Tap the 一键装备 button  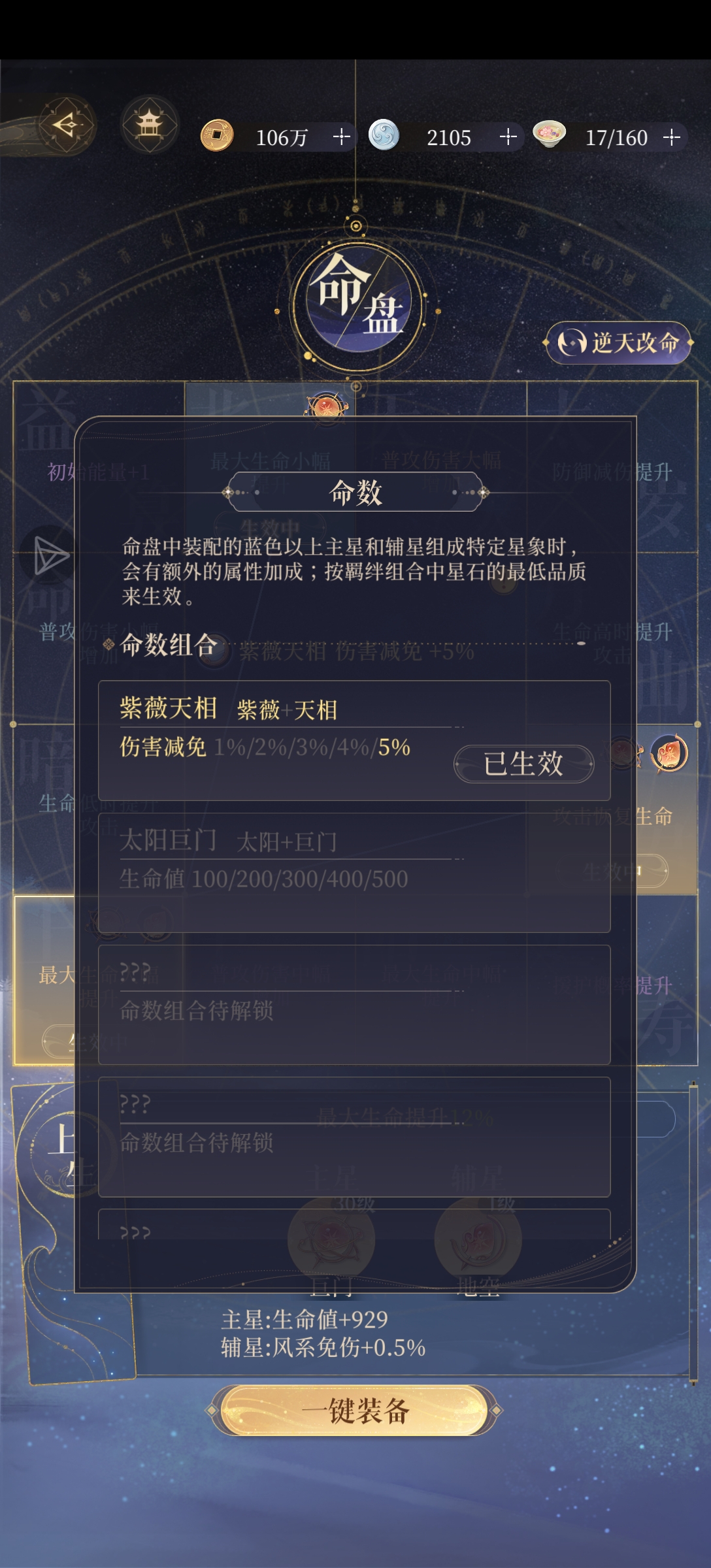[x=355, y=1411]
